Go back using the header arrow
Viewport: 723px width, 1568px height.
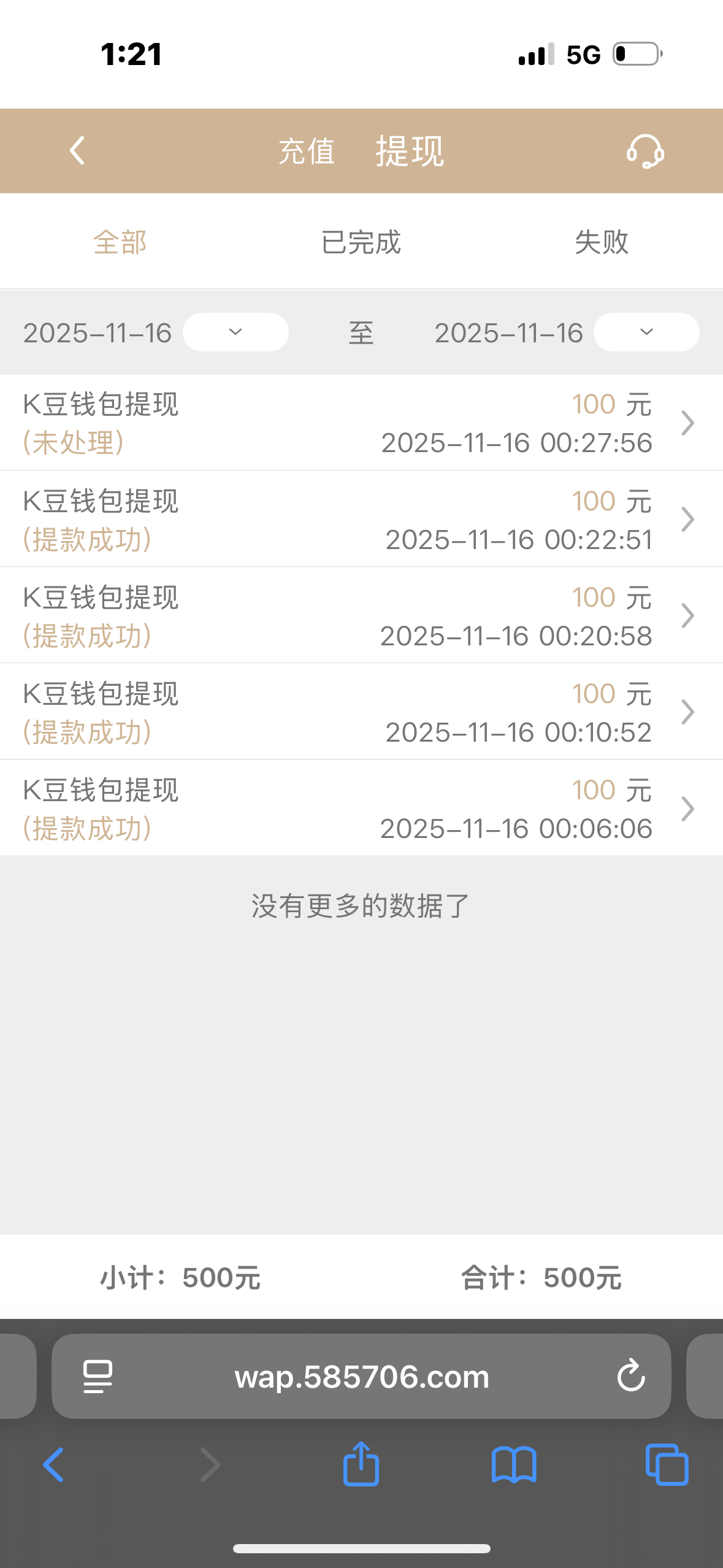(77, 151)
